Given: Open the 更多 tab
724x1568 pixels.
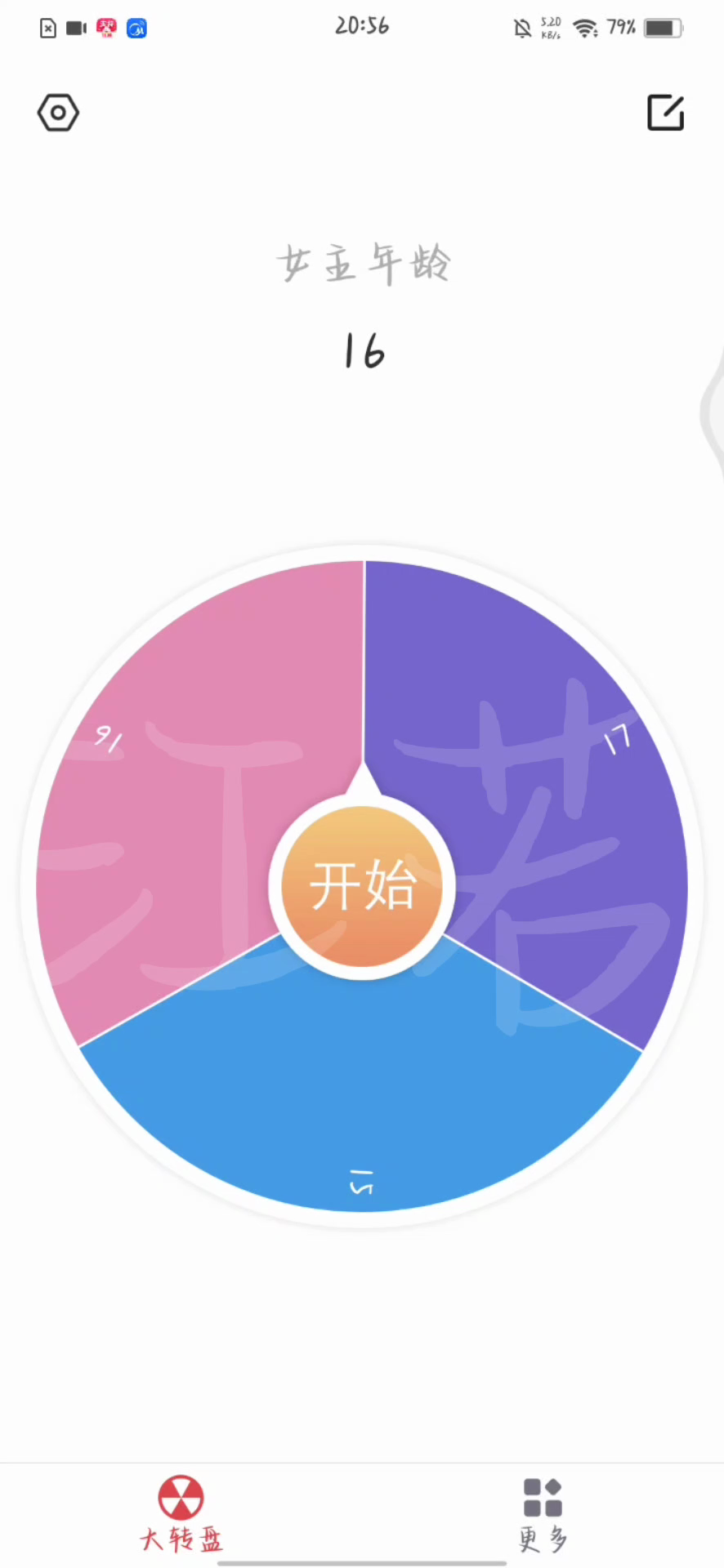Looking at the screenshot, I should 543,1515.
